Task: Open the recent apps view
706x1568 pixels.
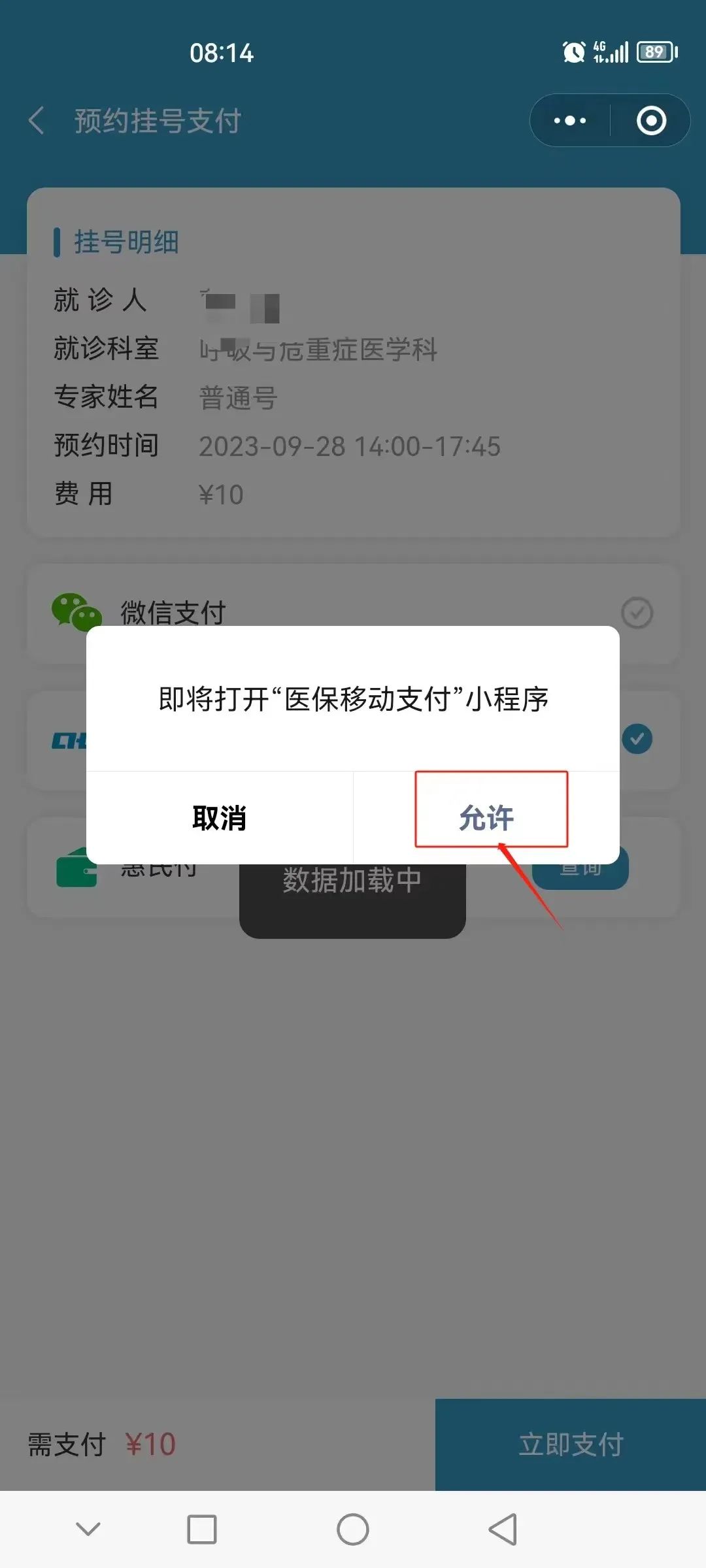Action: [x=202, y=1529]
